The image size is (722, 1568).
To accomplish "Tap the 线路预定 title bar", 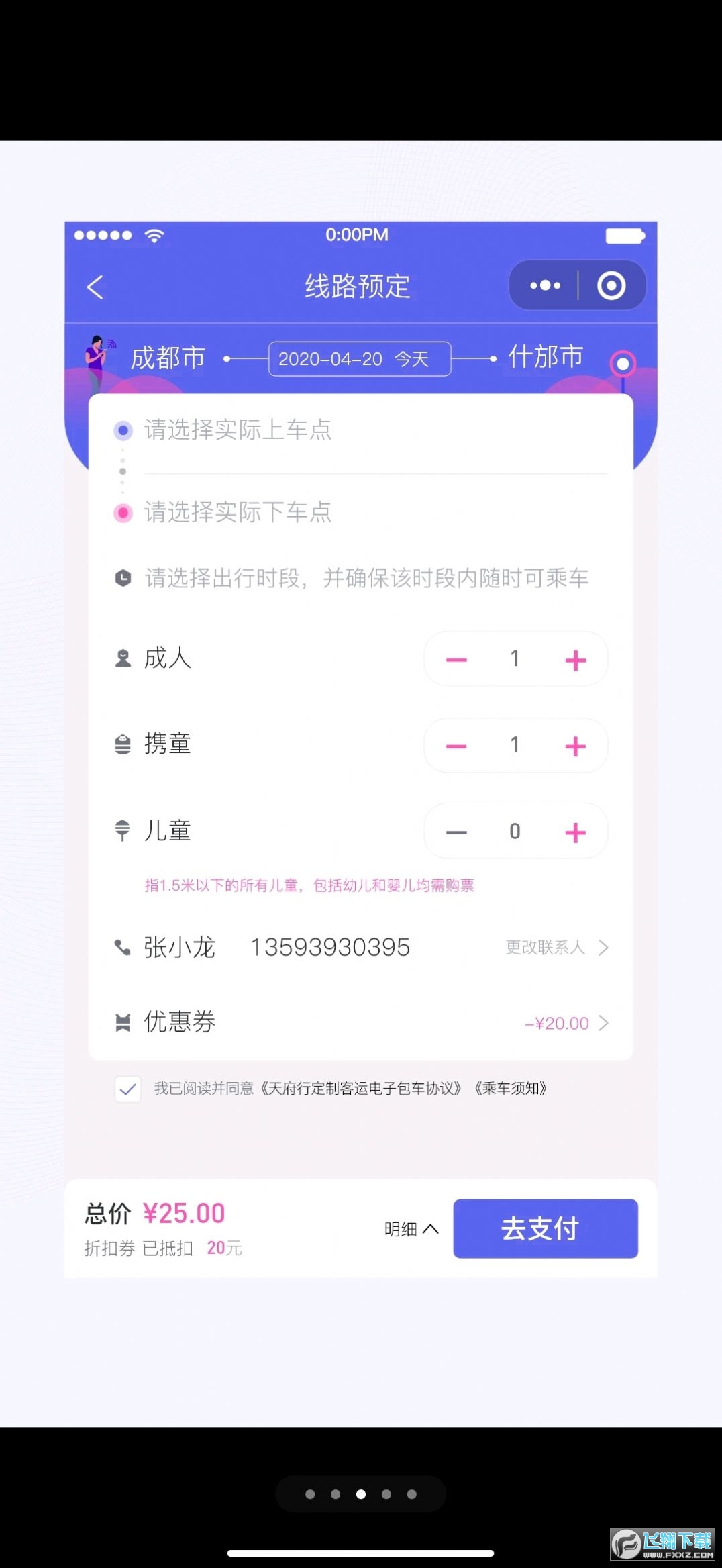I will (x=356, y=285).
